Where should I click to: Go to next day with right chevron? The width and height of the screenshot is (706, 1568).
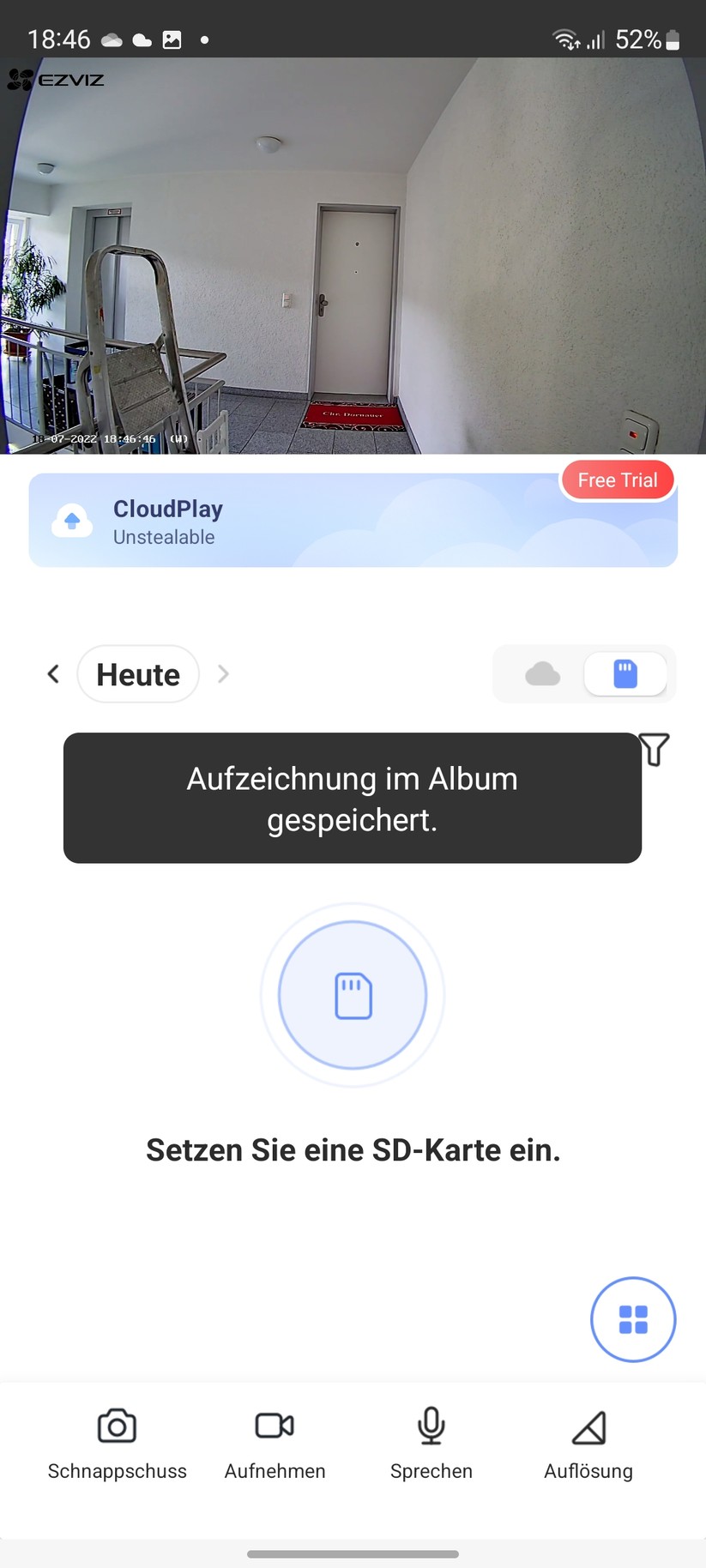223,673
